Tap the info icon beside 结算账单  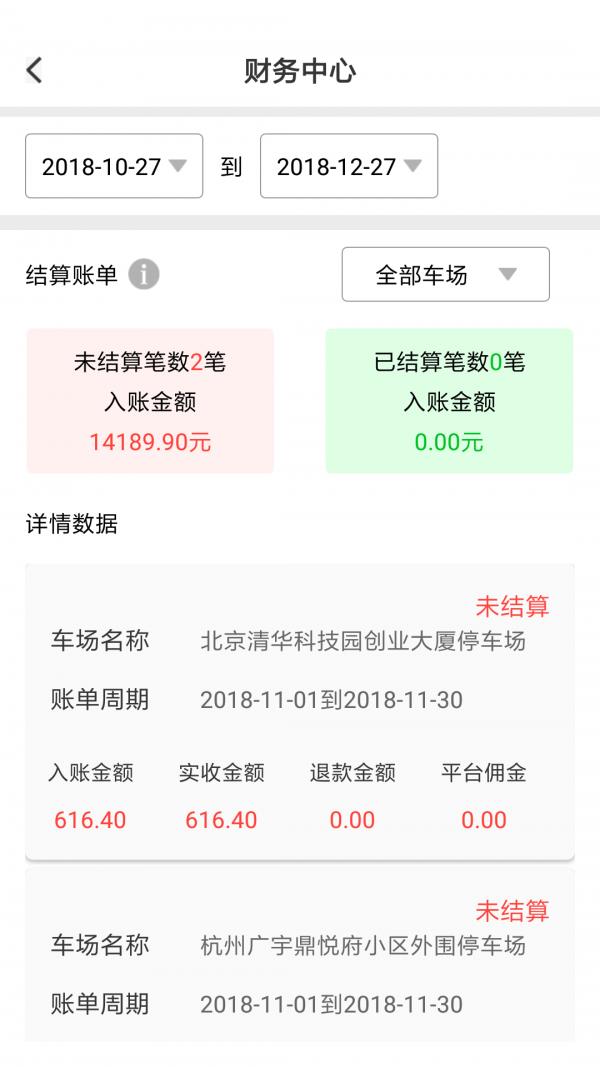click(x=144, y=274)
